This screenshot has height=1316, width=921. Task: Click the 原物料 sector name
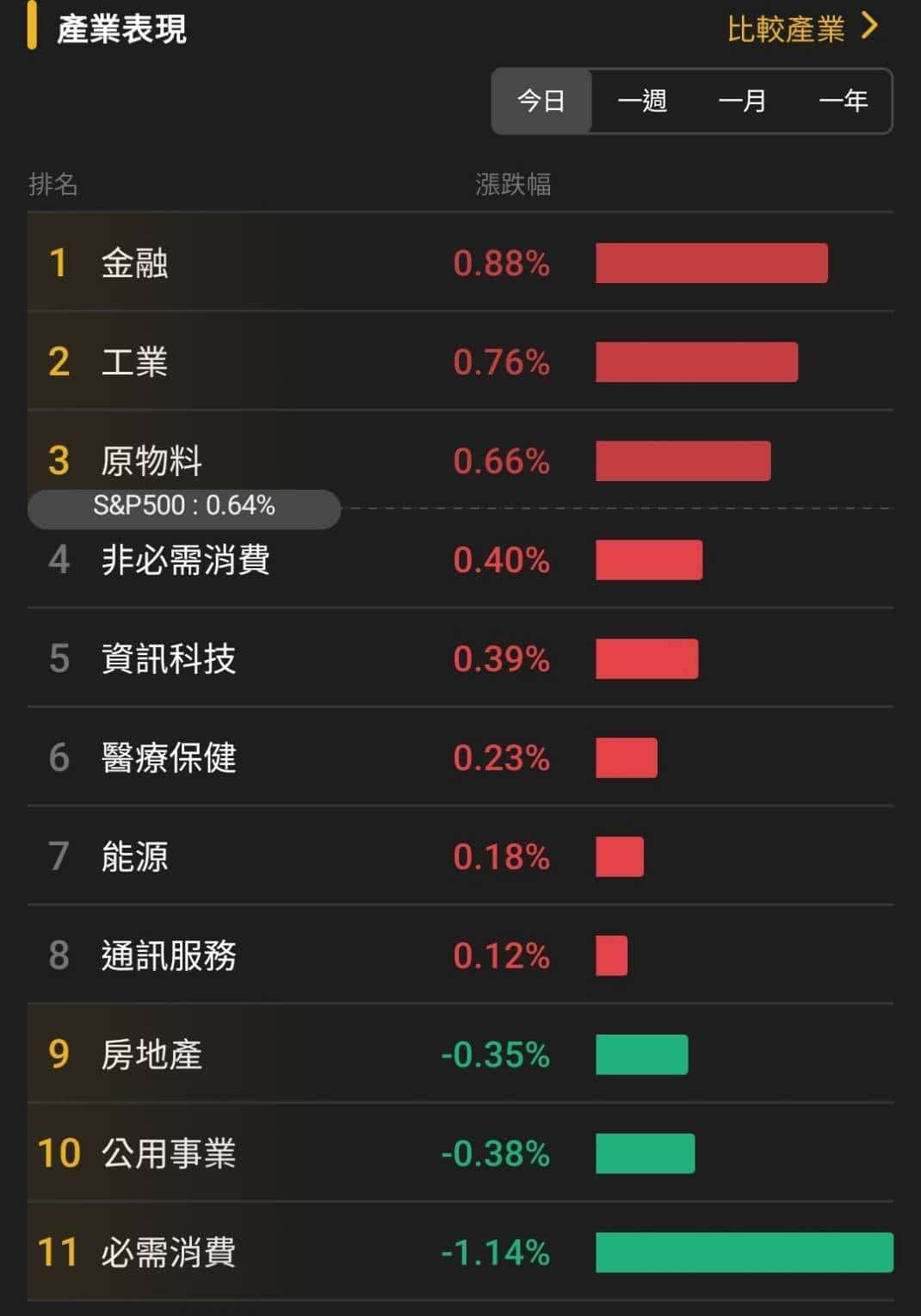coord(151,462)
